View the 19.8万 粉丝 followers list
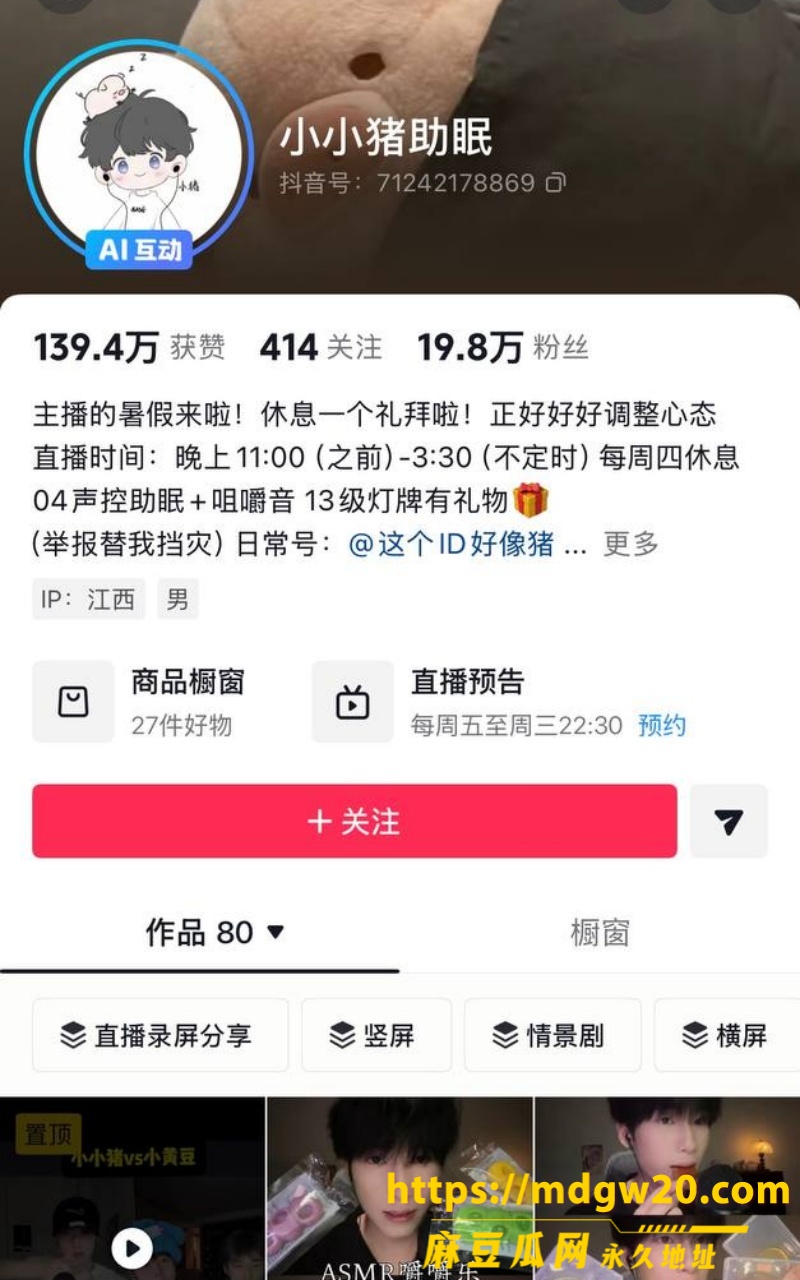Screen dimensions: 800x1280 [503, 347]
